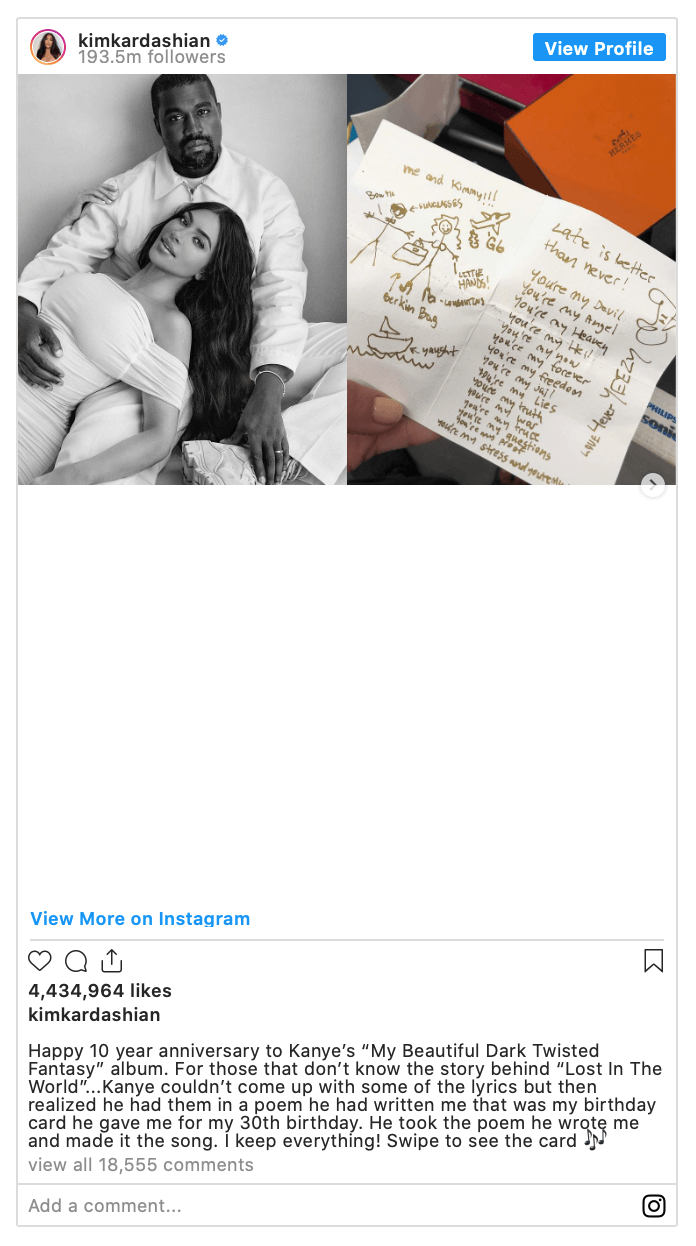This screenshot has height=1246, width=696.
Task: Open the View More on Instagram link
Action: click(140, 918)
